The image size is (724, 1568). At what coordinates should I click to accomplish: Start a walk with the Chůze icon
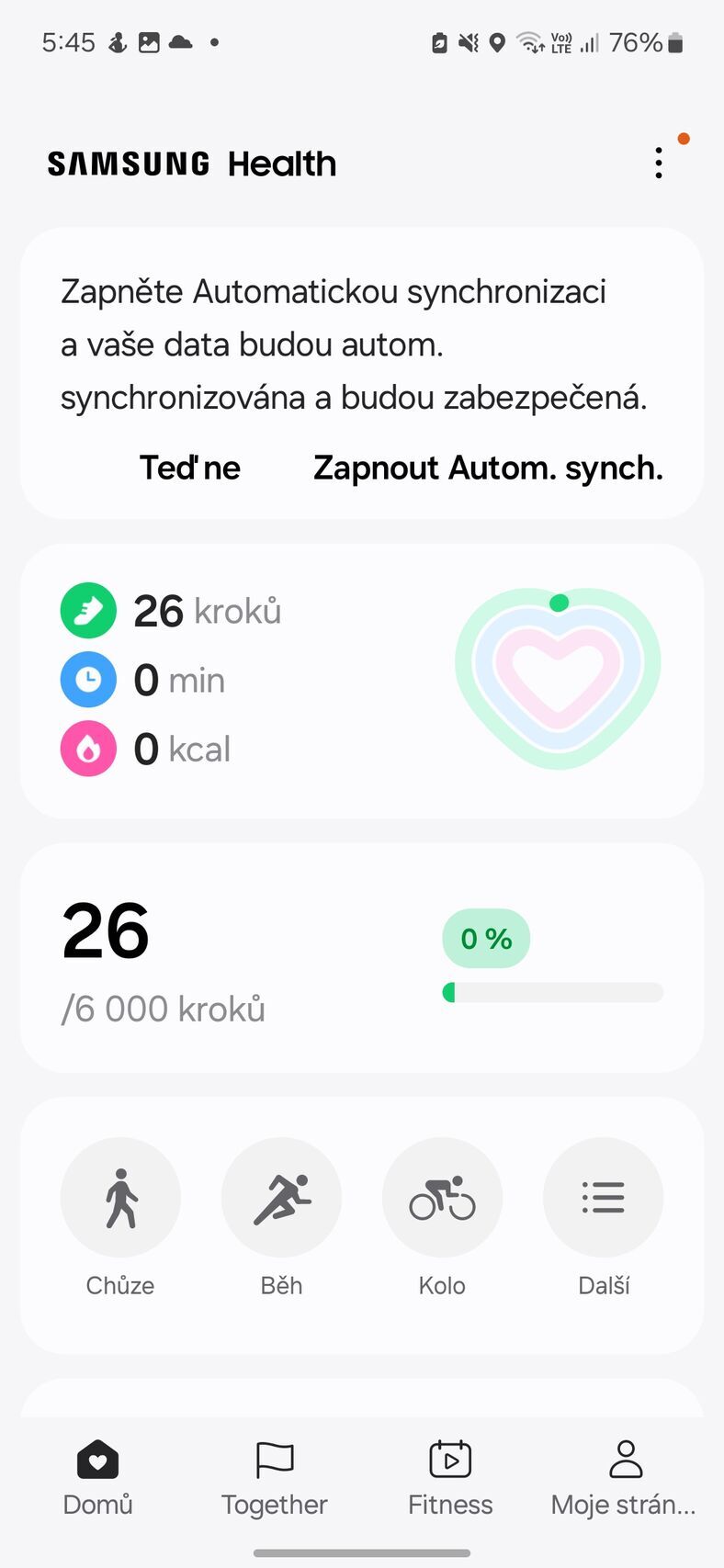(x=120, y=1197)
